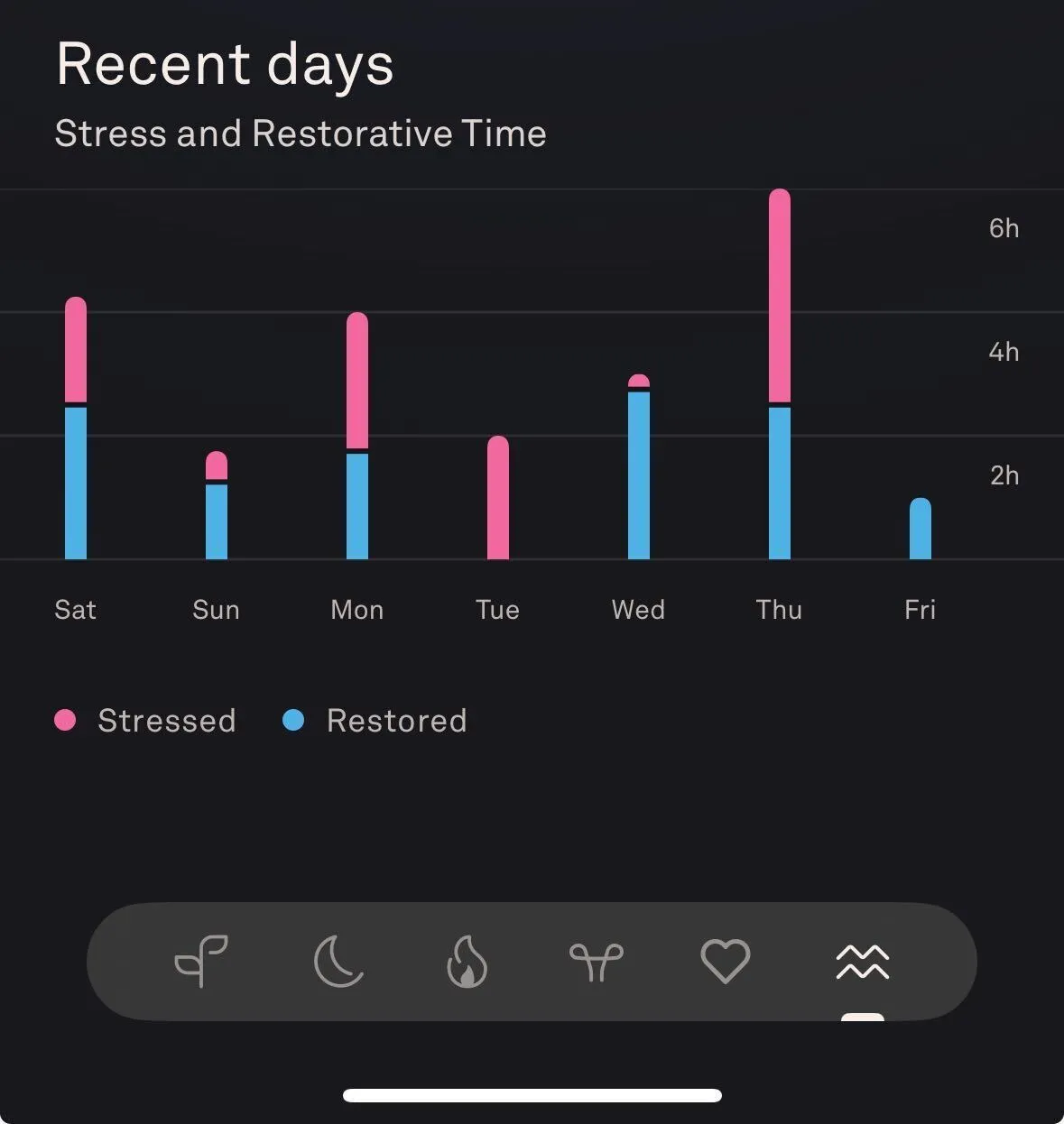Screen dimensions: 1064x1124
Task: Select the waves stress tab
Action: pyautogui.click(x=863, y=962)
